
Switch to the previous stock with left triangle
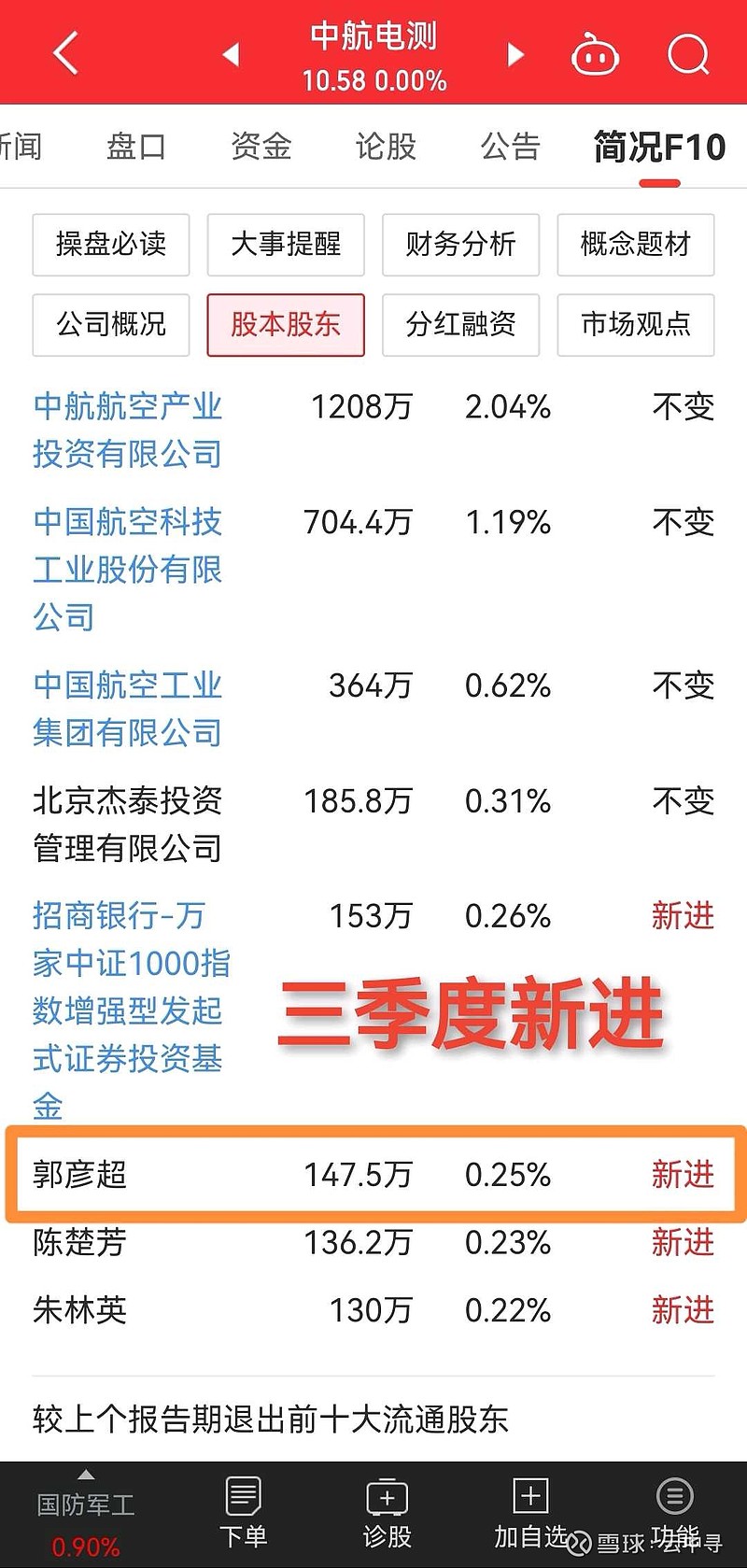click(x=232, y=54)
